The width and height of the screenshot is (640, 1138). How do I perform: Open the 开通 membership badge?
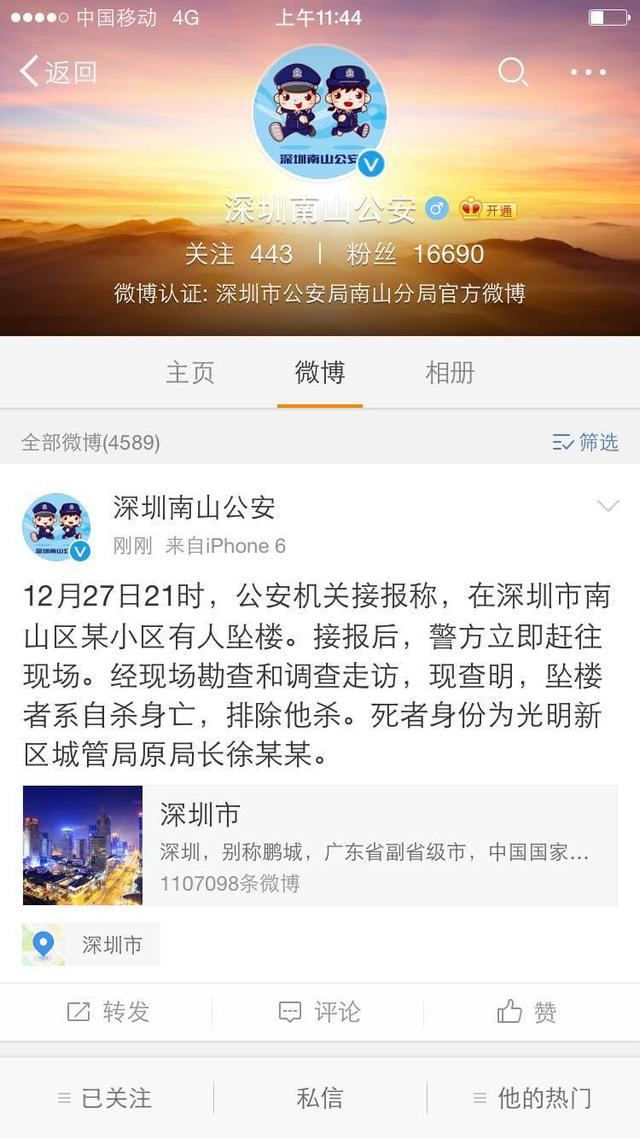(488, 210)
